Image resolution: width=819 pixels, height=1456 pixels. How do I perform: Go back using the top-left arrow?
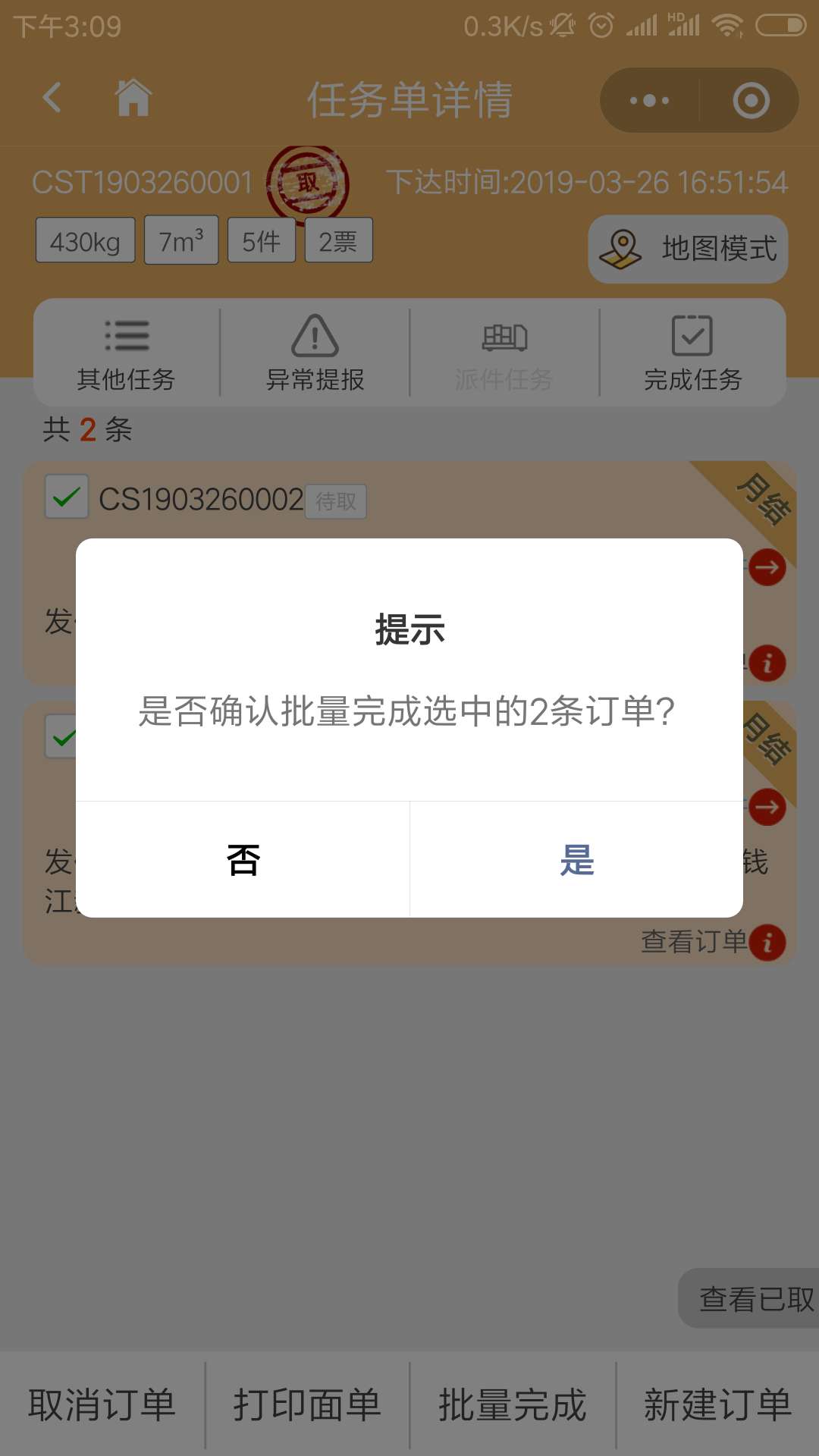tap(52, 98)
